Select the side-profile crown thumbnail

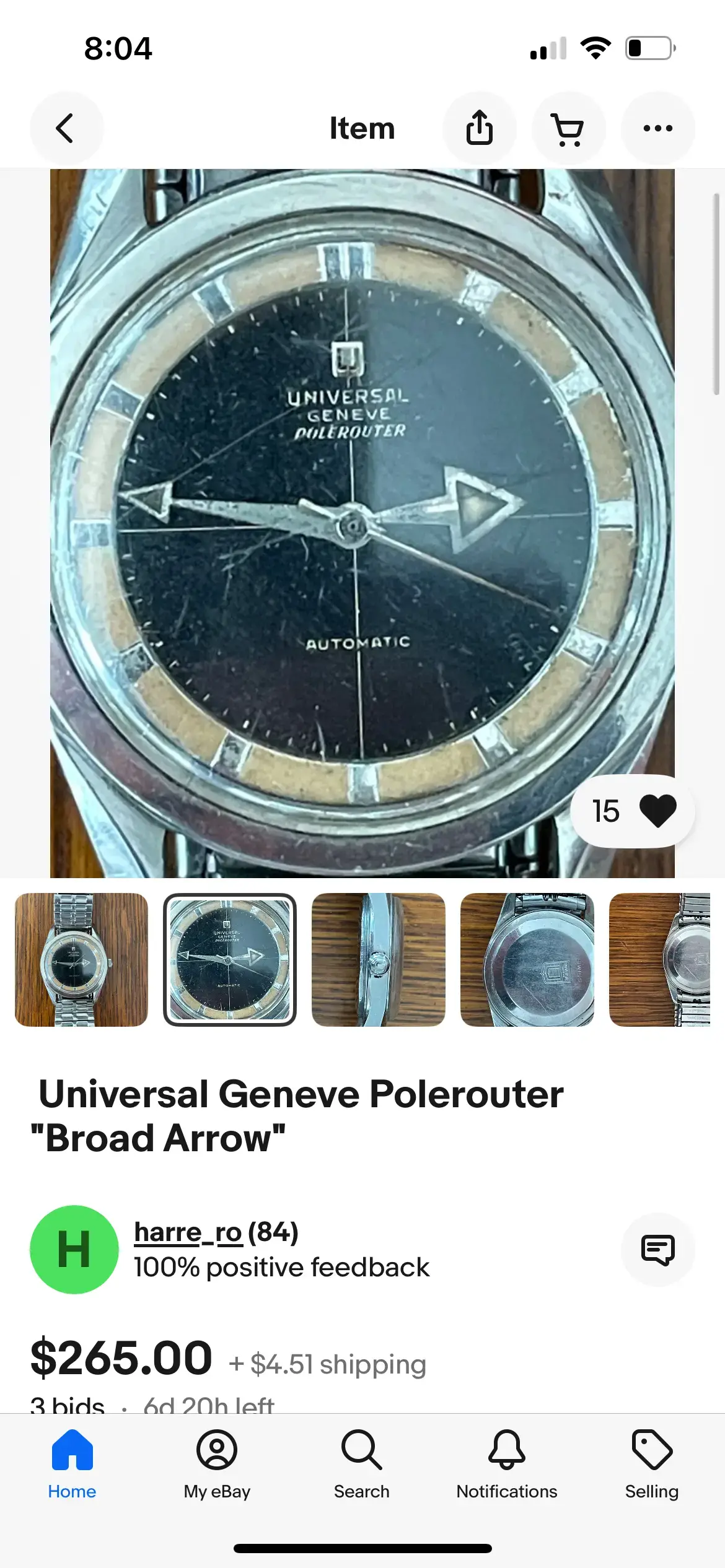pyautogui.click(x=378, y=959)
